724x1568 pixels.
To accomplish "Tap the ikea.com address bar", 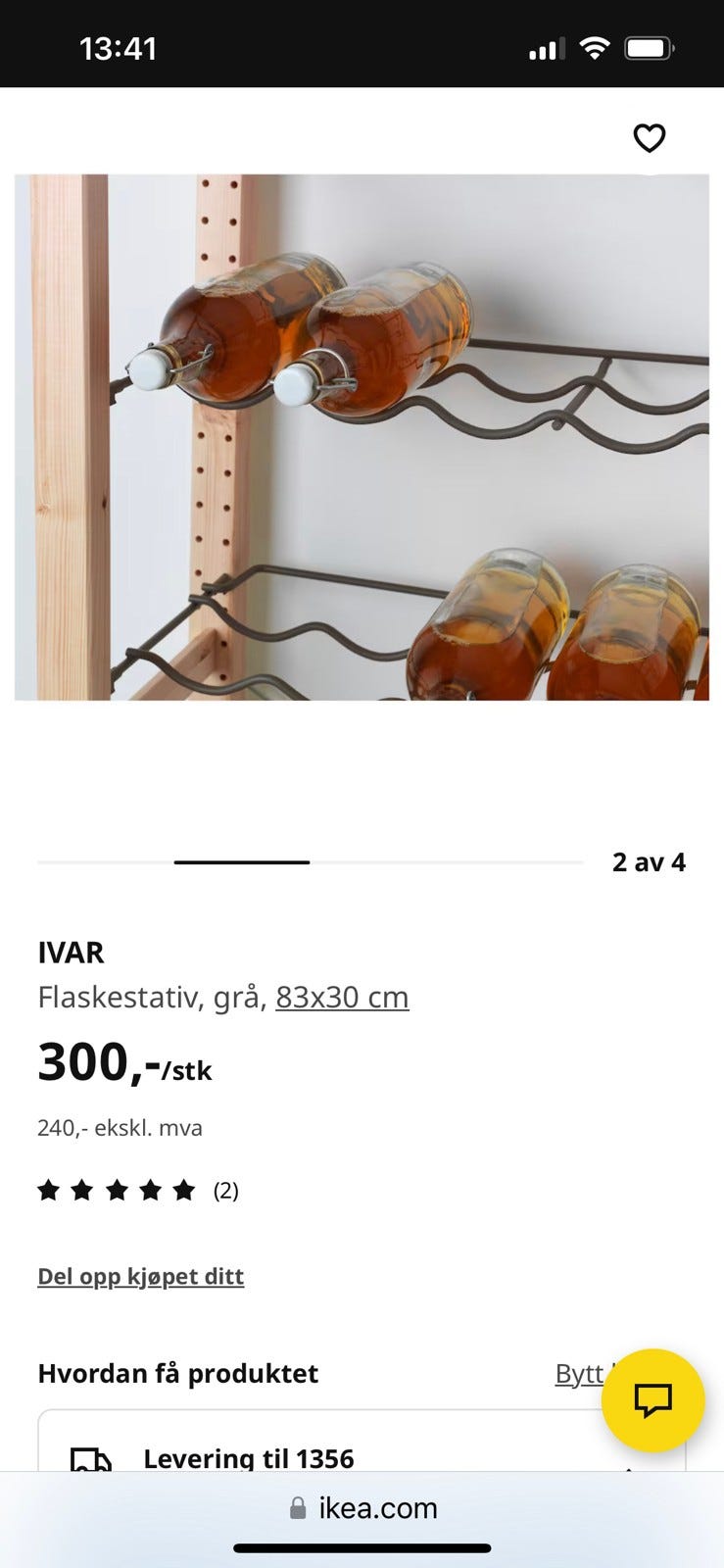I will coord(375,1508).
